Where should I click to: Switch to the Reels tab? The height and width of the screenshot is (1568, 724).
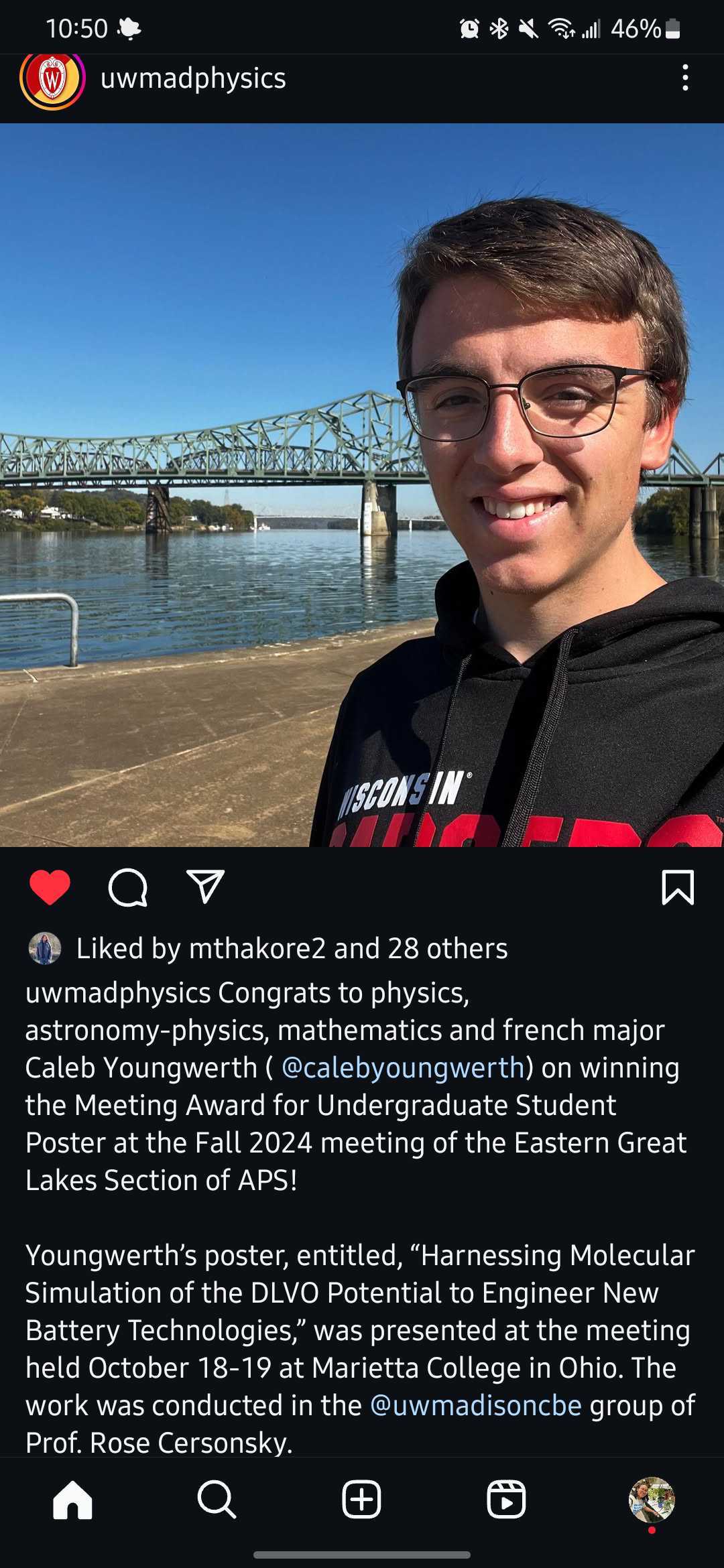pos(506,1500)
